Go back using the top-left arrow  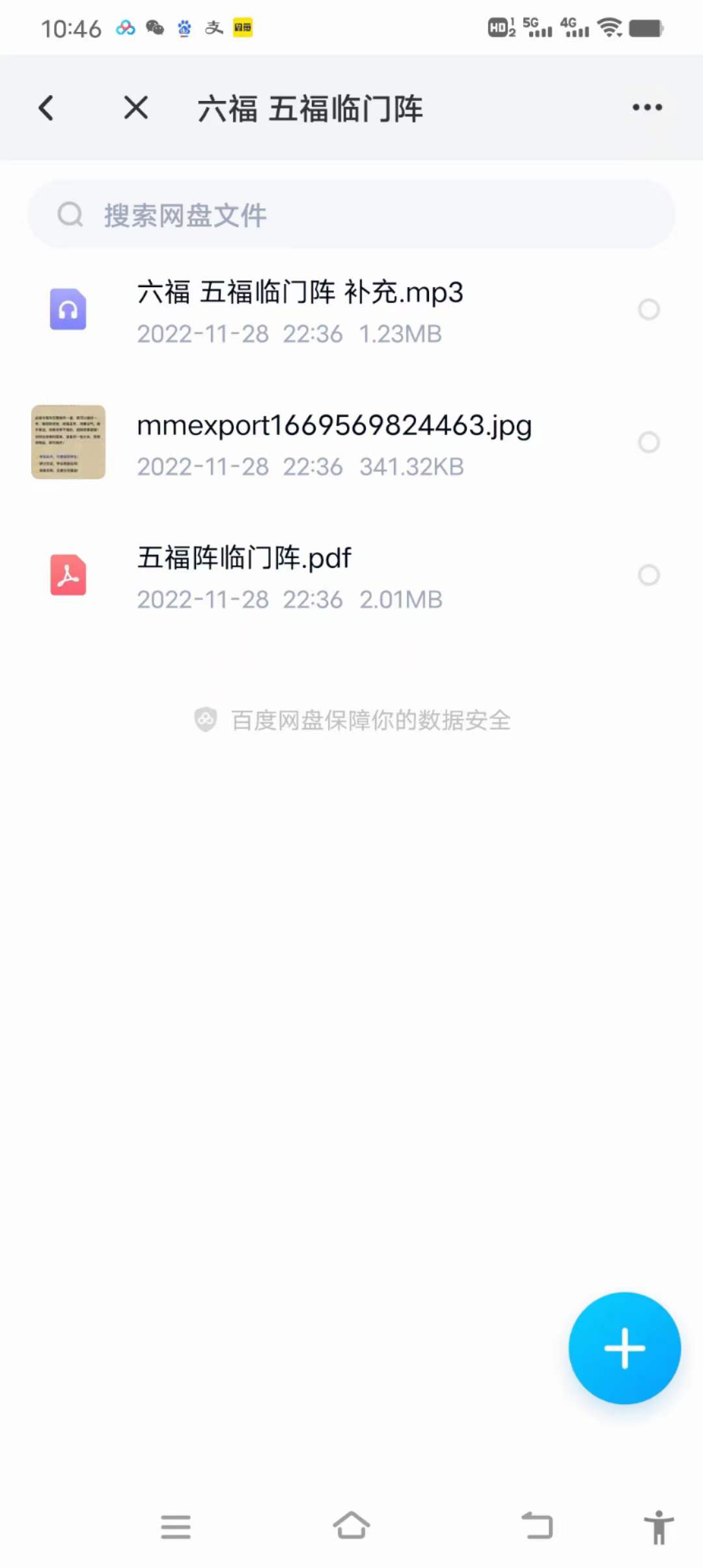(x=46, y=108)
